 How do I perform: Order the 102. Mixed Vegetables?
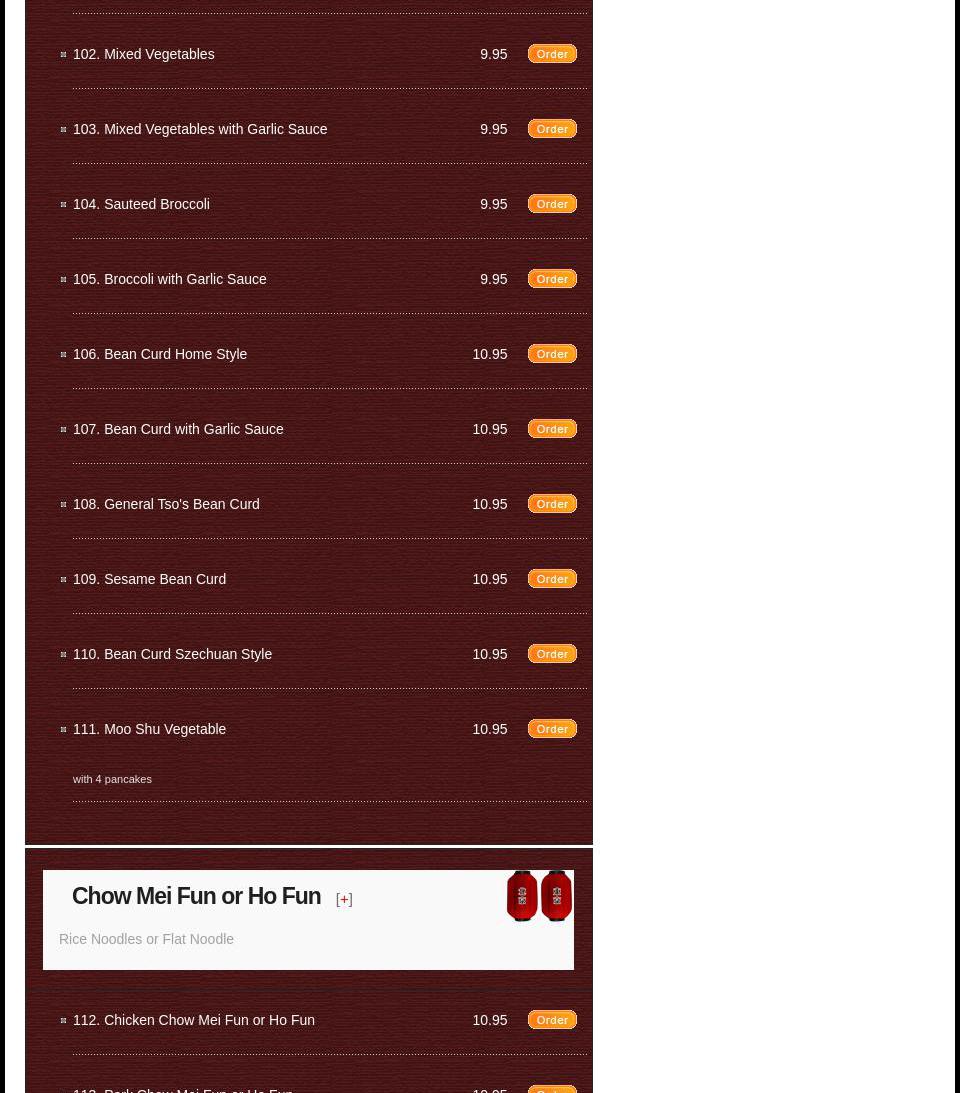tap(552, 54)
